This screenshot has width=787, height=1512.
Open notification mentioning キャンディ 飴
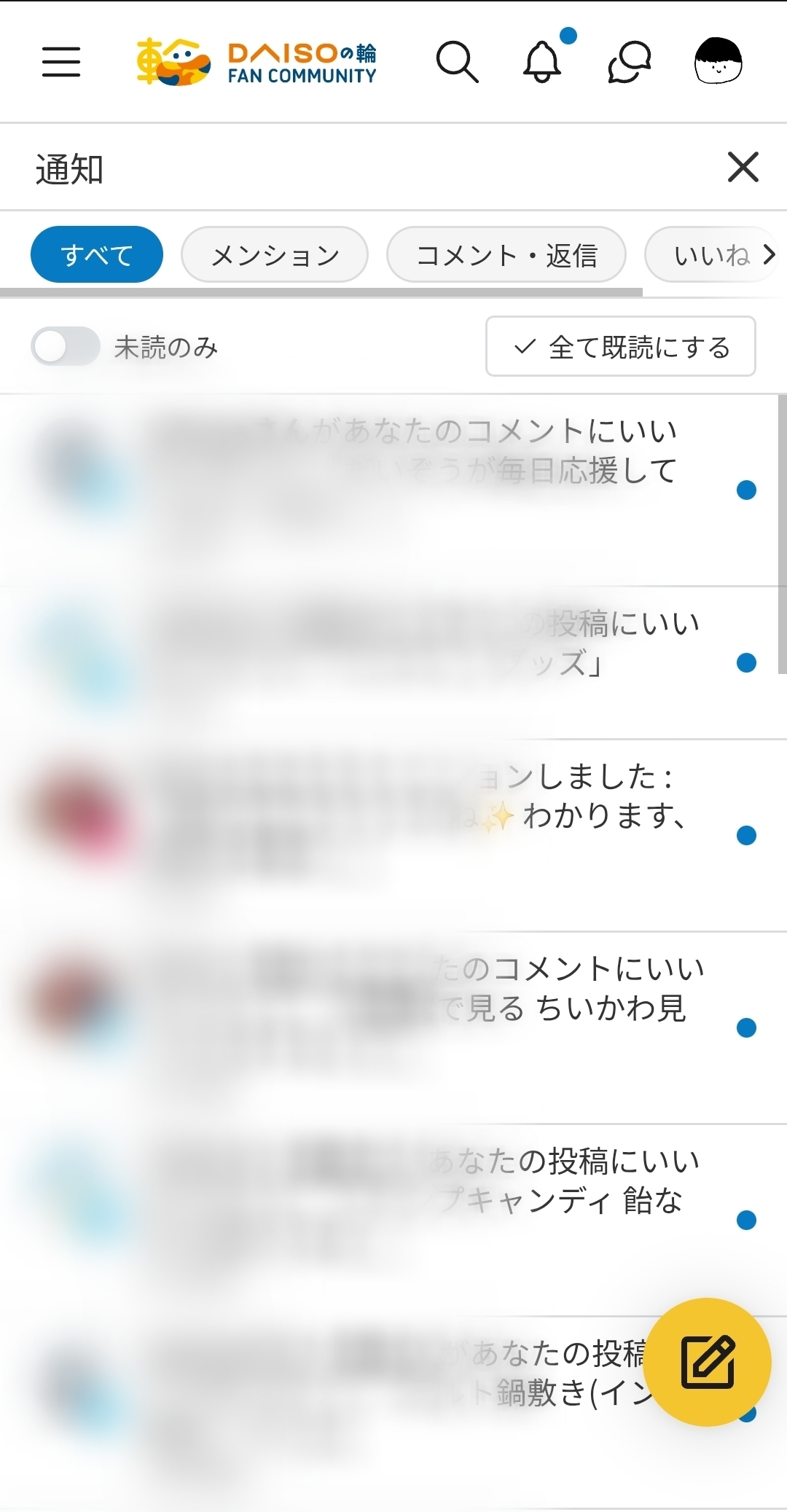click(x=393, y=1220)
